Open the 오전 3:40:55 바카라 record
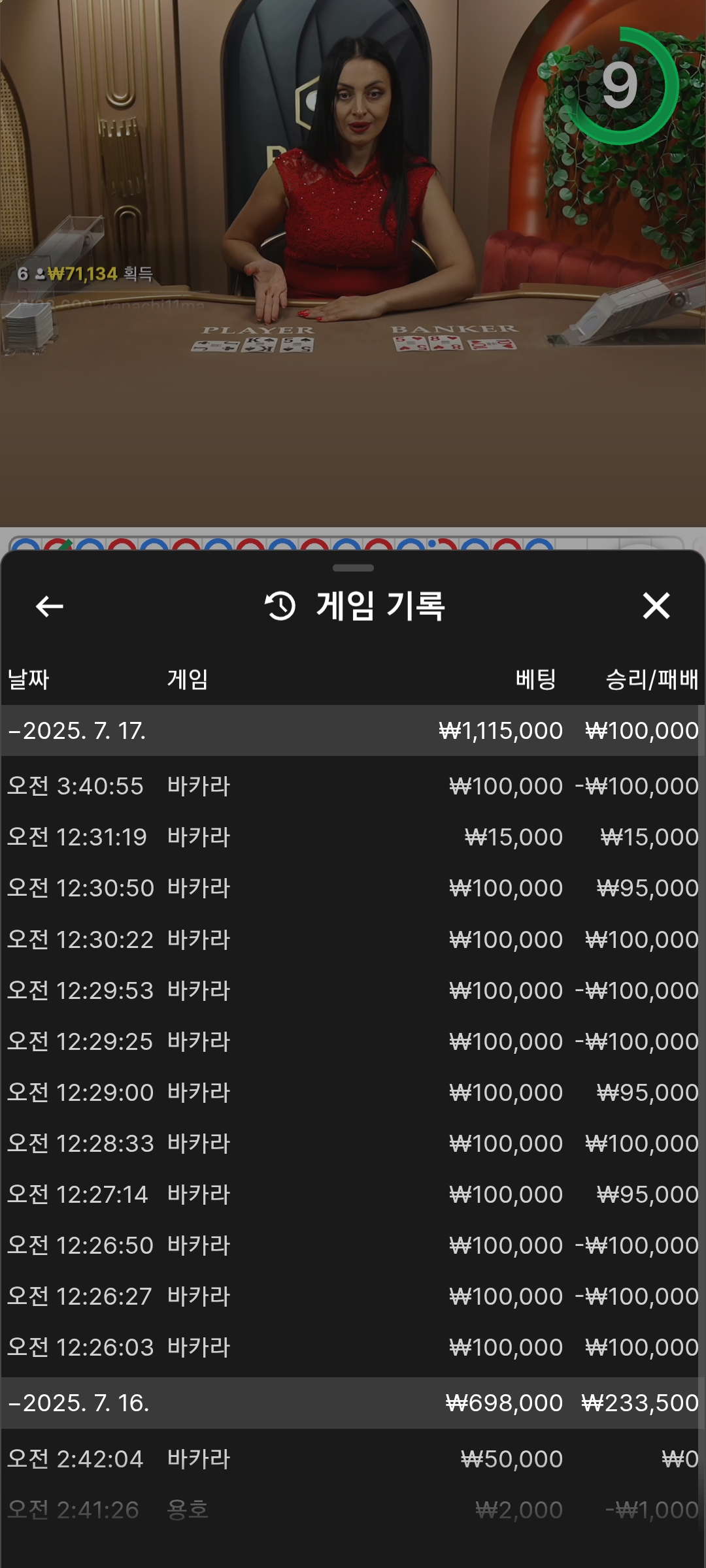Image resolution: width=706 pixels, height=1568 pixels. coord(353,786)
